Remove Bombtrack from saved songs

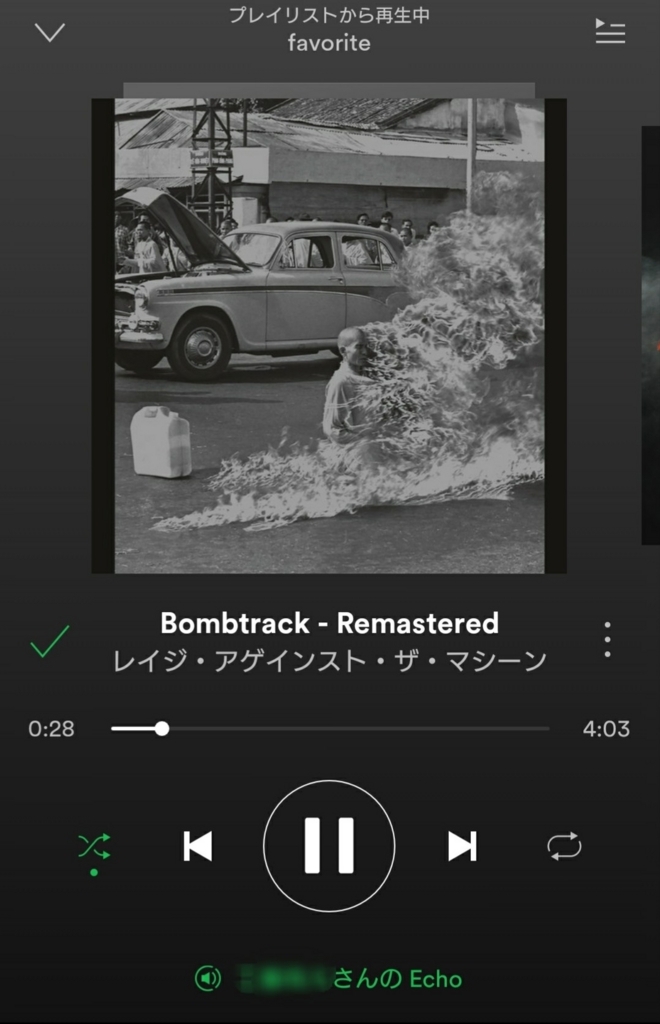(50, 641)
